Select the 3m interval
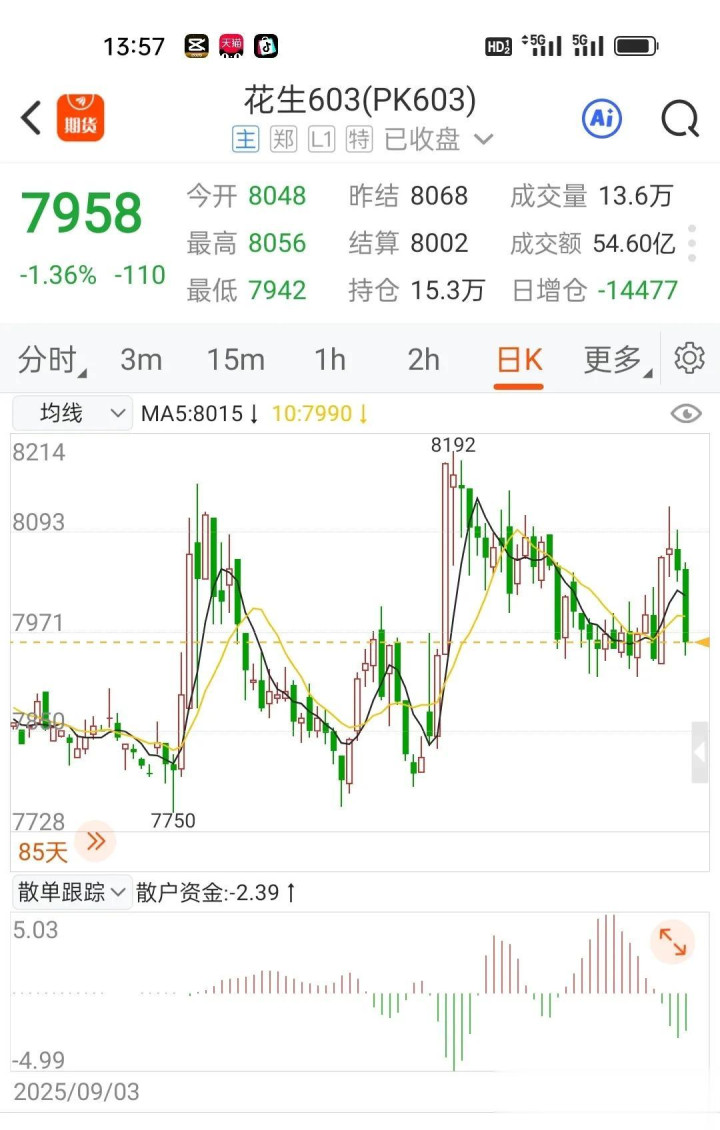The height and width of the screenshot is (1130, 720). click(141, 359)
